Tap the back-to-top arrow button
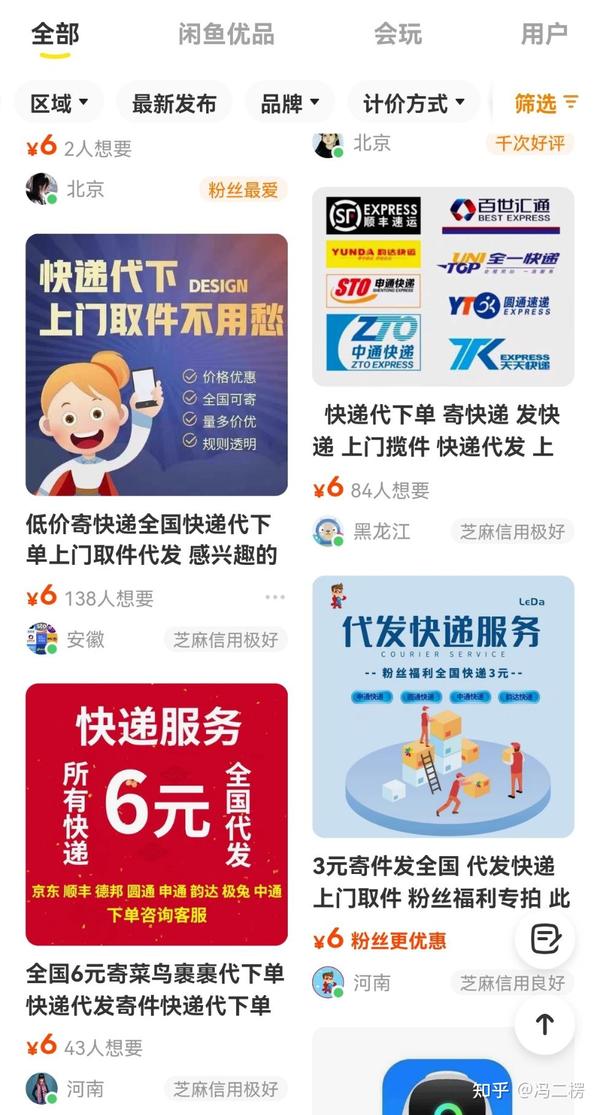Image resolution: width=600 pixels, height=1115 pixels. [545, 1023]
